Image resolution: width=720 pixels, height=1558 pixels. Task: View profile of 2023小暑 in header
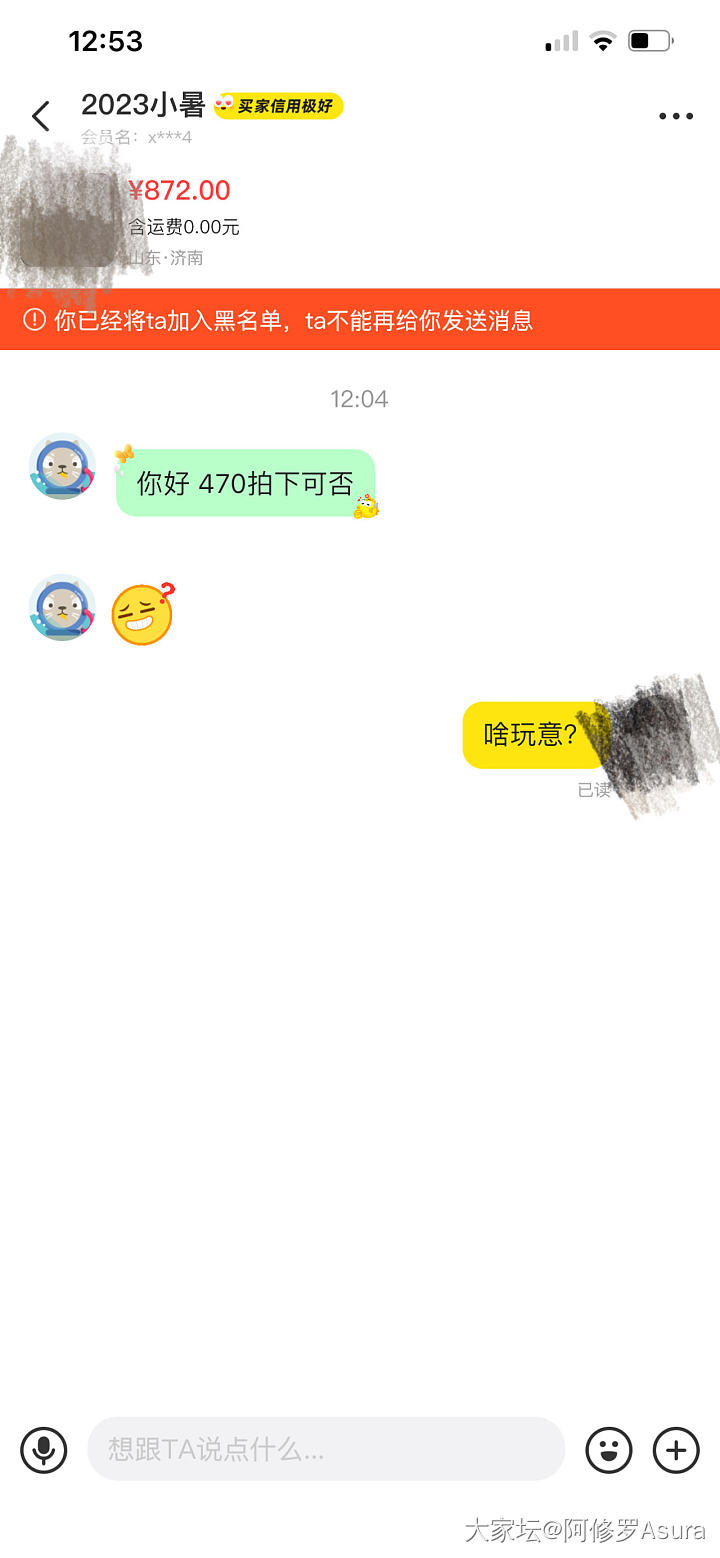click(143, 105)
